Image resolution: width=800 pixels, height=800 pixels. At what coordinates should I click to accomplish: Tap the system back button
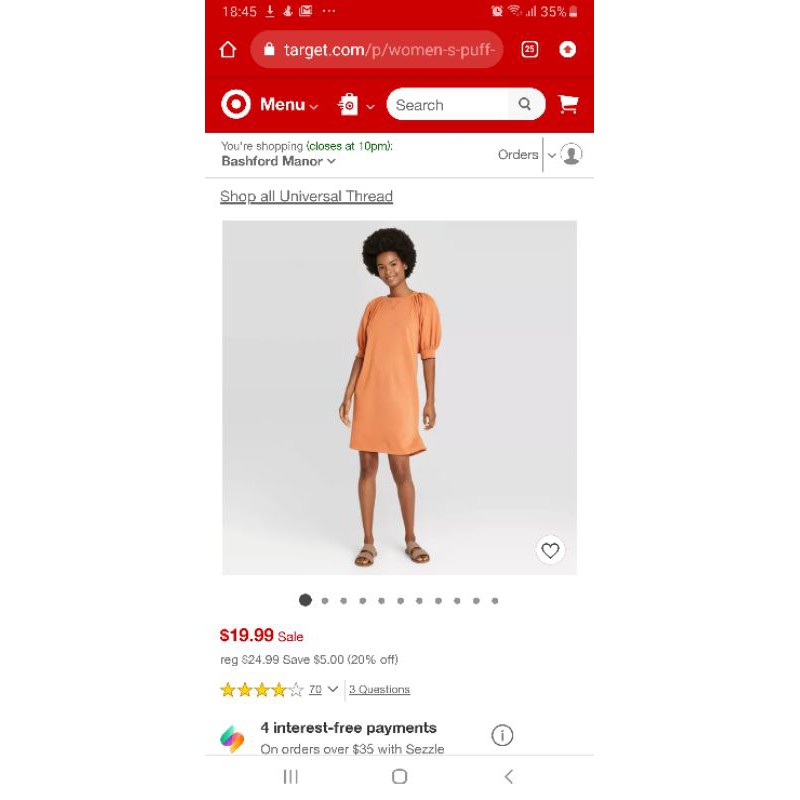coord(509,777)
